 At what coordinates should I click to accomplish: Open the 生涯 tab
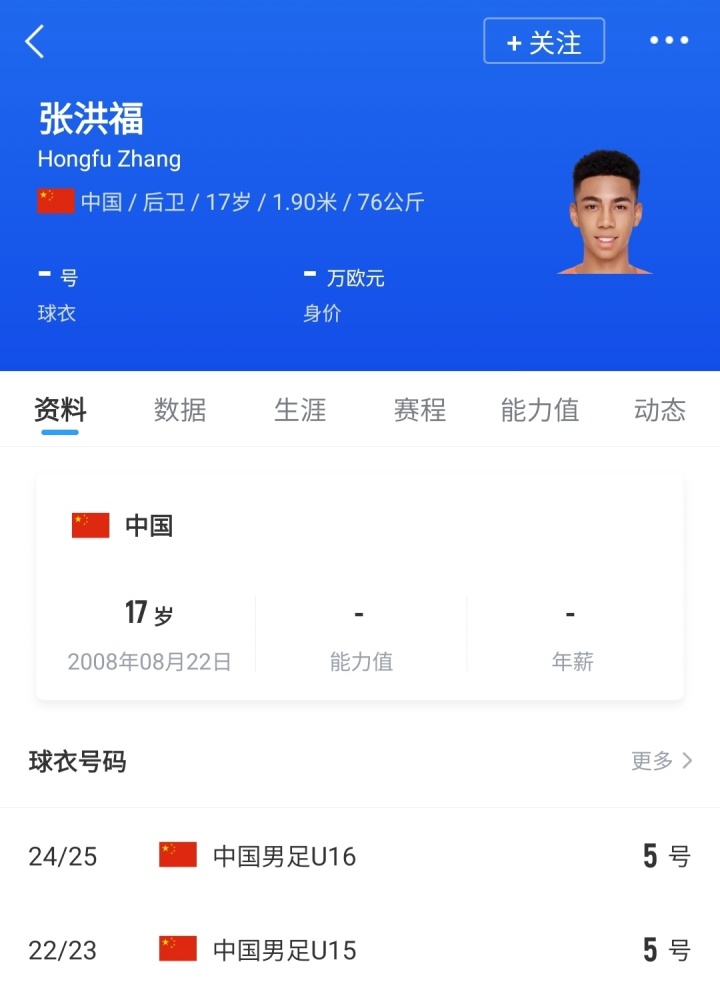(300, 410)
